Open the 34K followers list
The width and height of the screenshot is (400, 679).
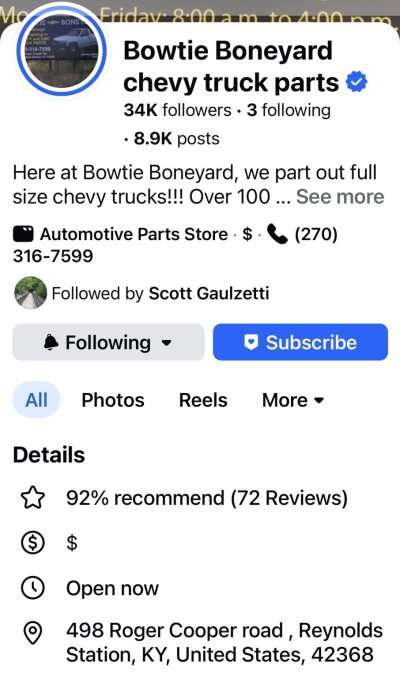pyautogui.click(x=177, y=110)
